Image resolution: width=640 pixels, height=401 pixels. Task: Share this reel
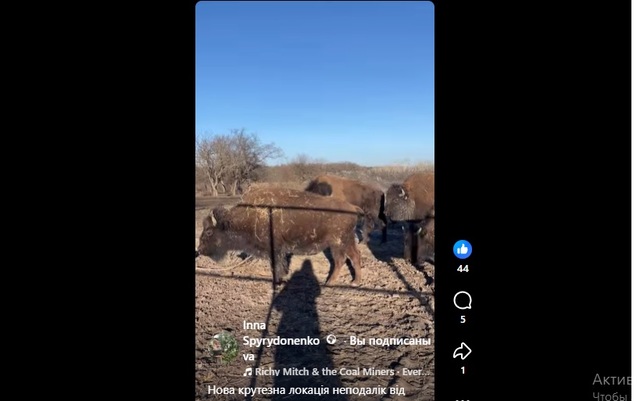tap(462, 351)
